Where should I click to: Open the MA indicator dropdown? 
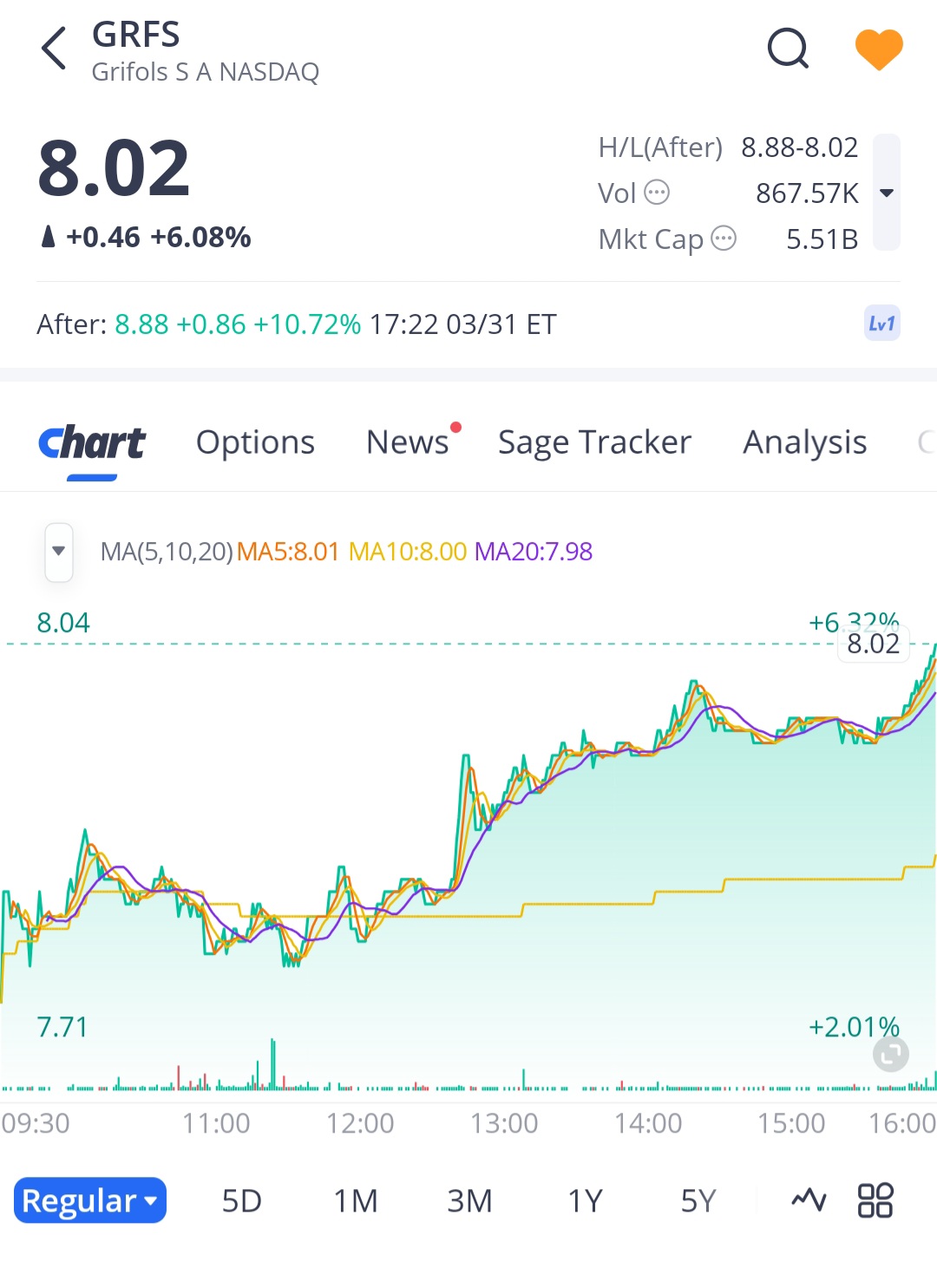(x=59, y=552)
